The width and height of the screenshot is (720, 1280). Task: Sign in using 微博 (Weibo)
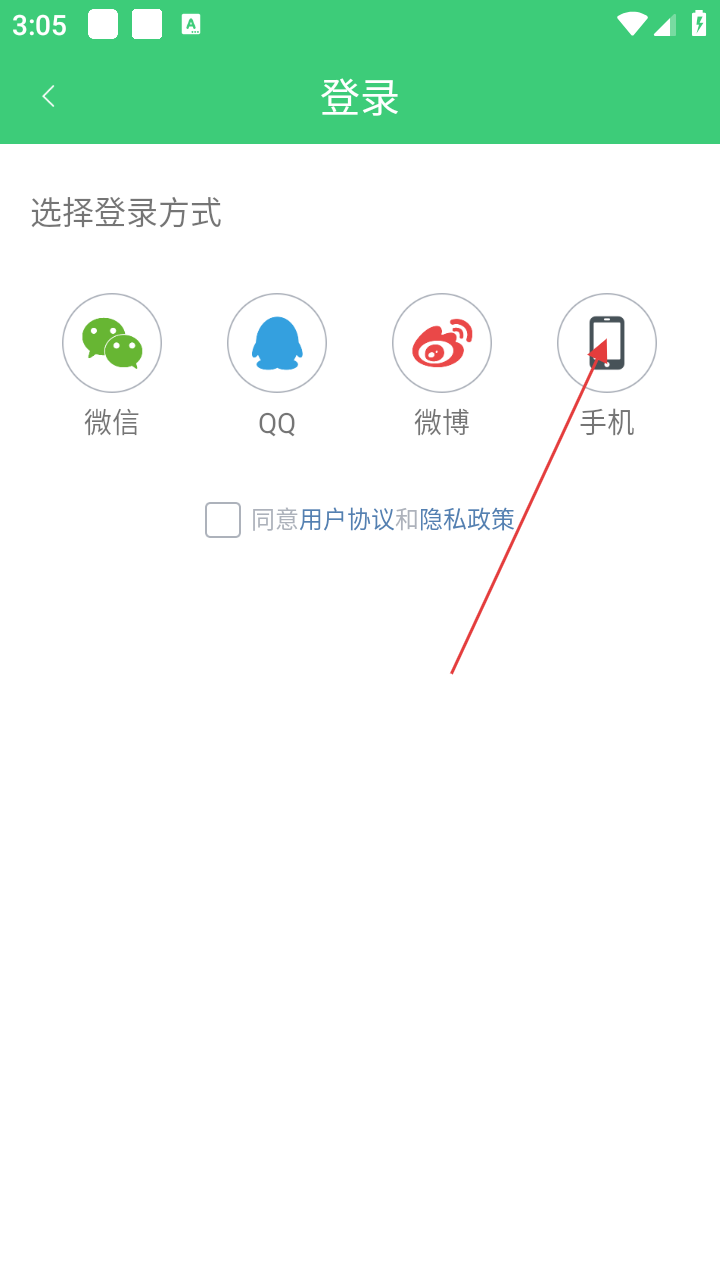coord(442,343)
